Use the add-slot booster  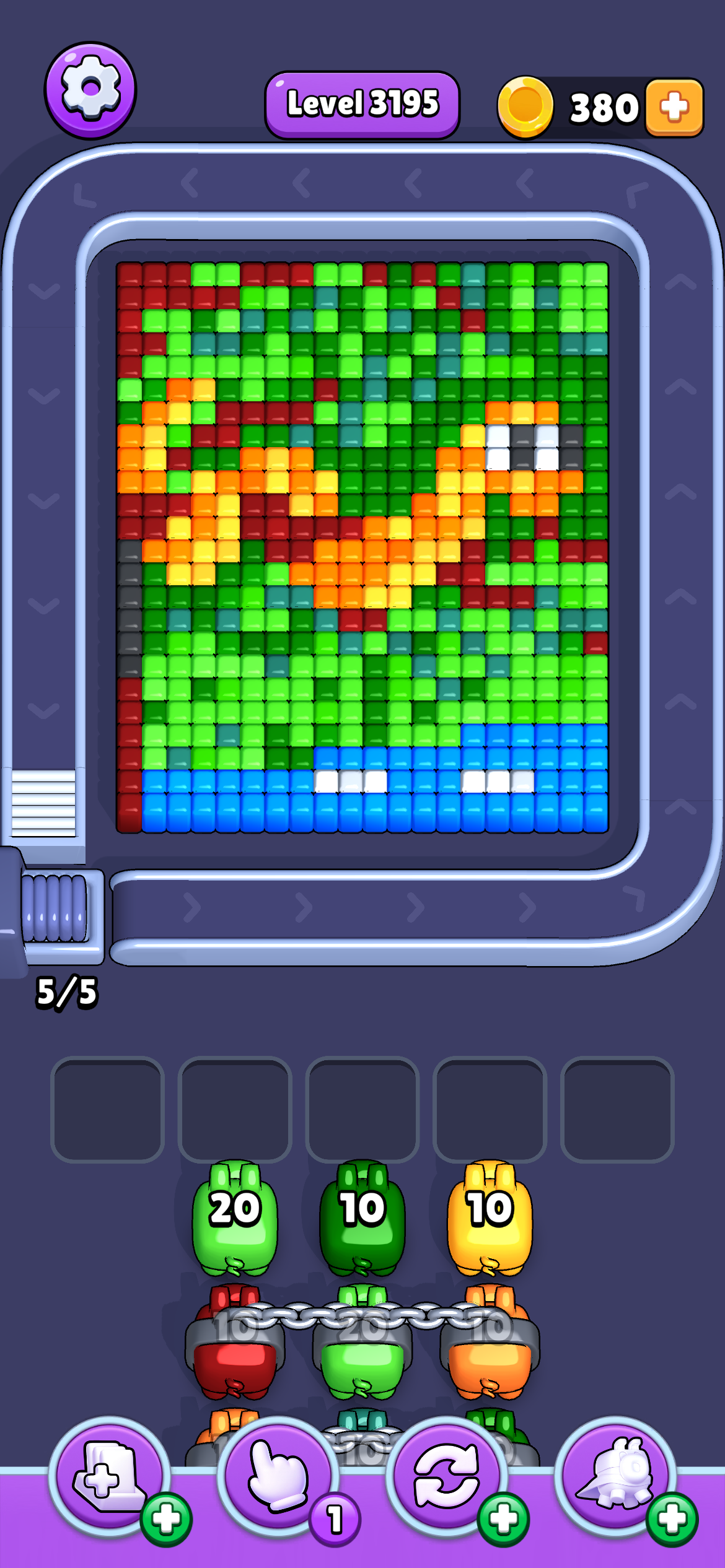pyautogui.click(x=109, y=1477)
